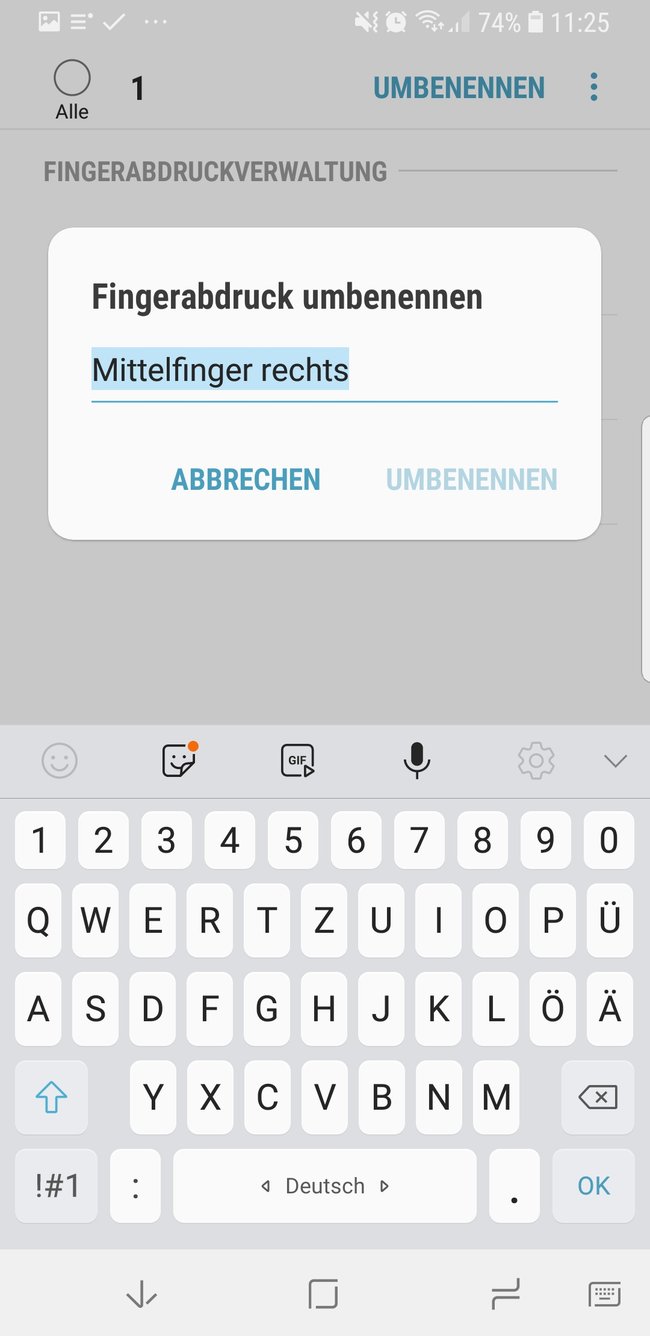Open the GIF keyboard
This screenshot has height=1336, width=650.
click(298, 762)
